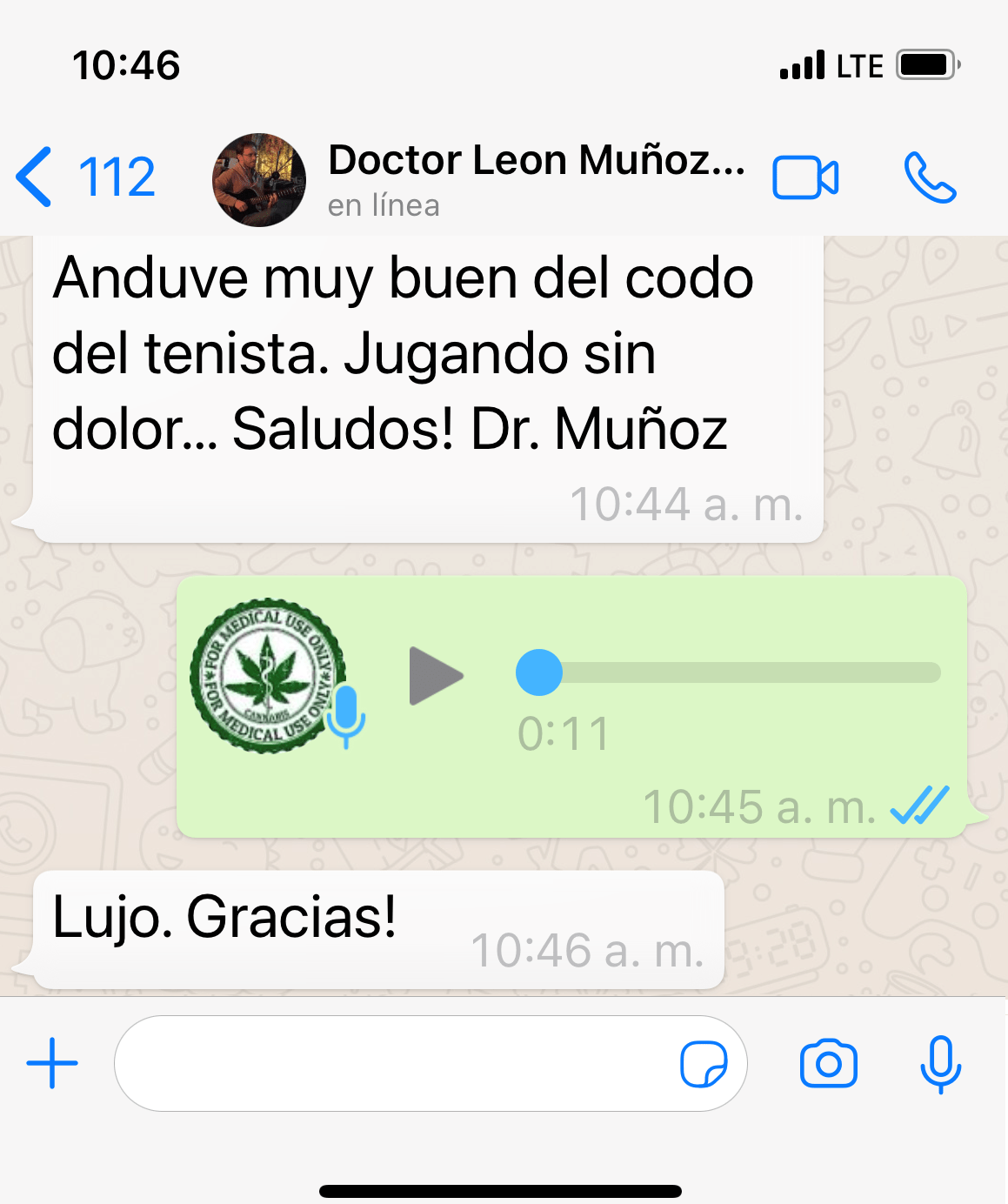Open the sticker picker
Screen dimensions: 1008x1204
coord(703,1063)
